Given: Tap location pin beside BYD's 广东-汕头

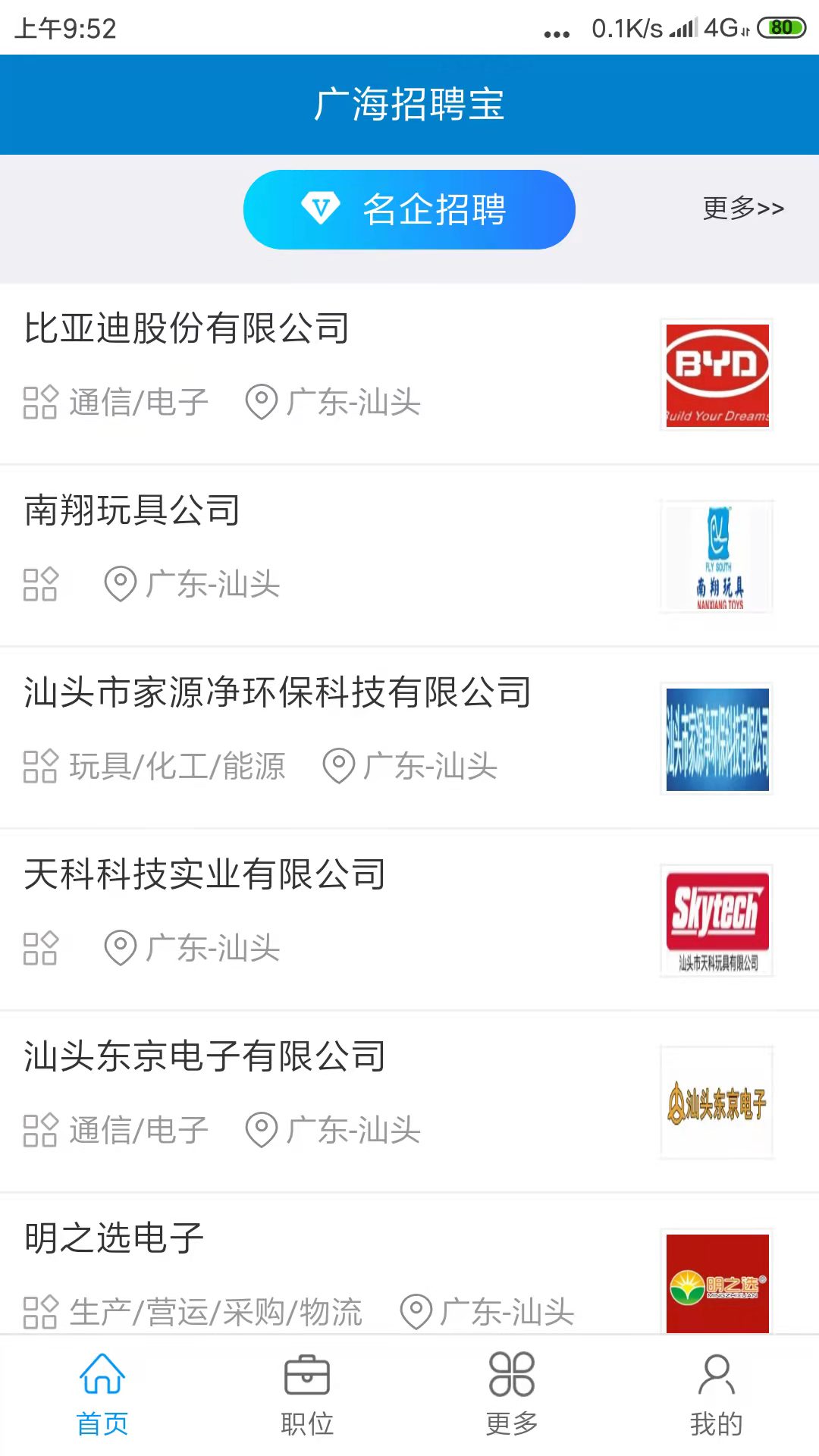Looking at the screenshot, I should (262, 402).
